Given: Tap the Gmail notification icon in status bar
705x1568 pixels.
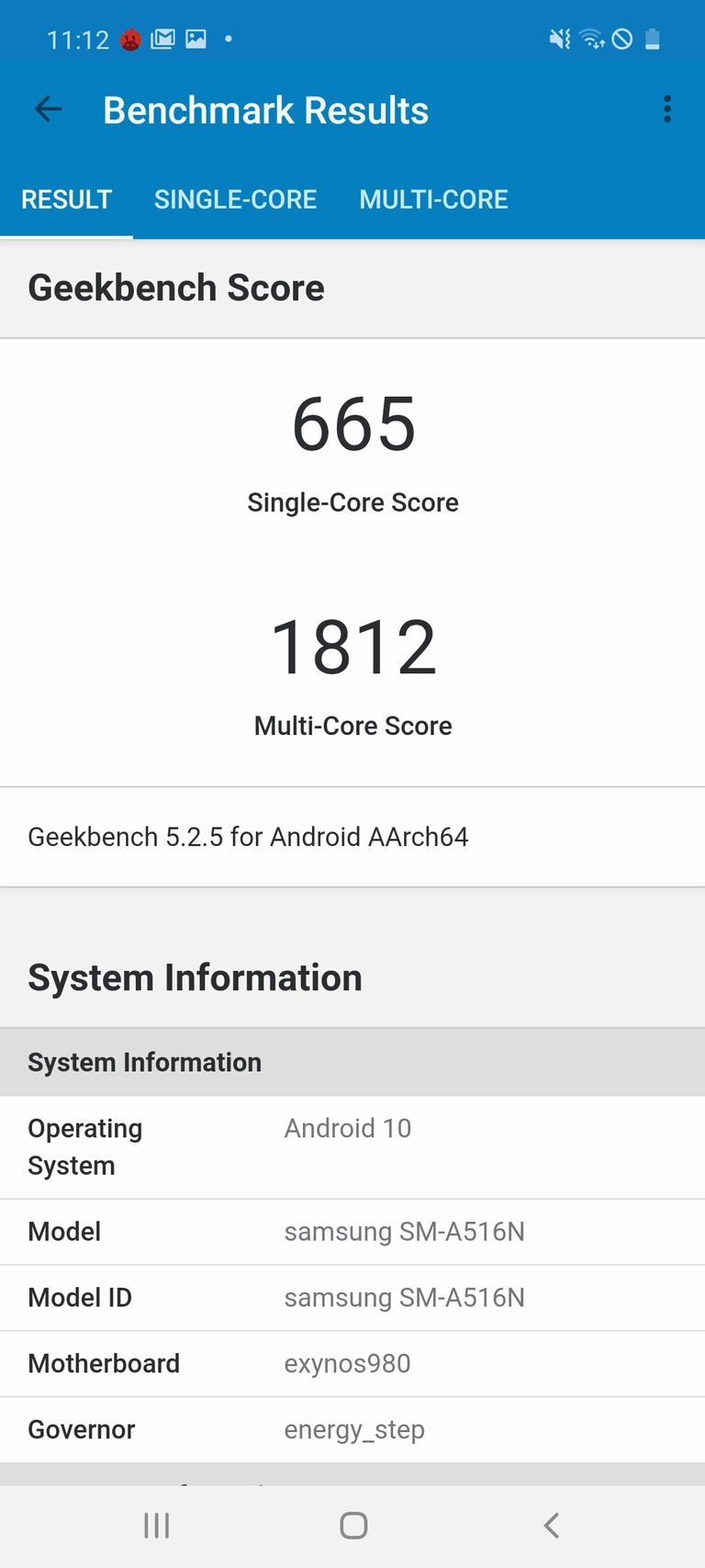Looking at the screenshot, I should pos(162,39).
